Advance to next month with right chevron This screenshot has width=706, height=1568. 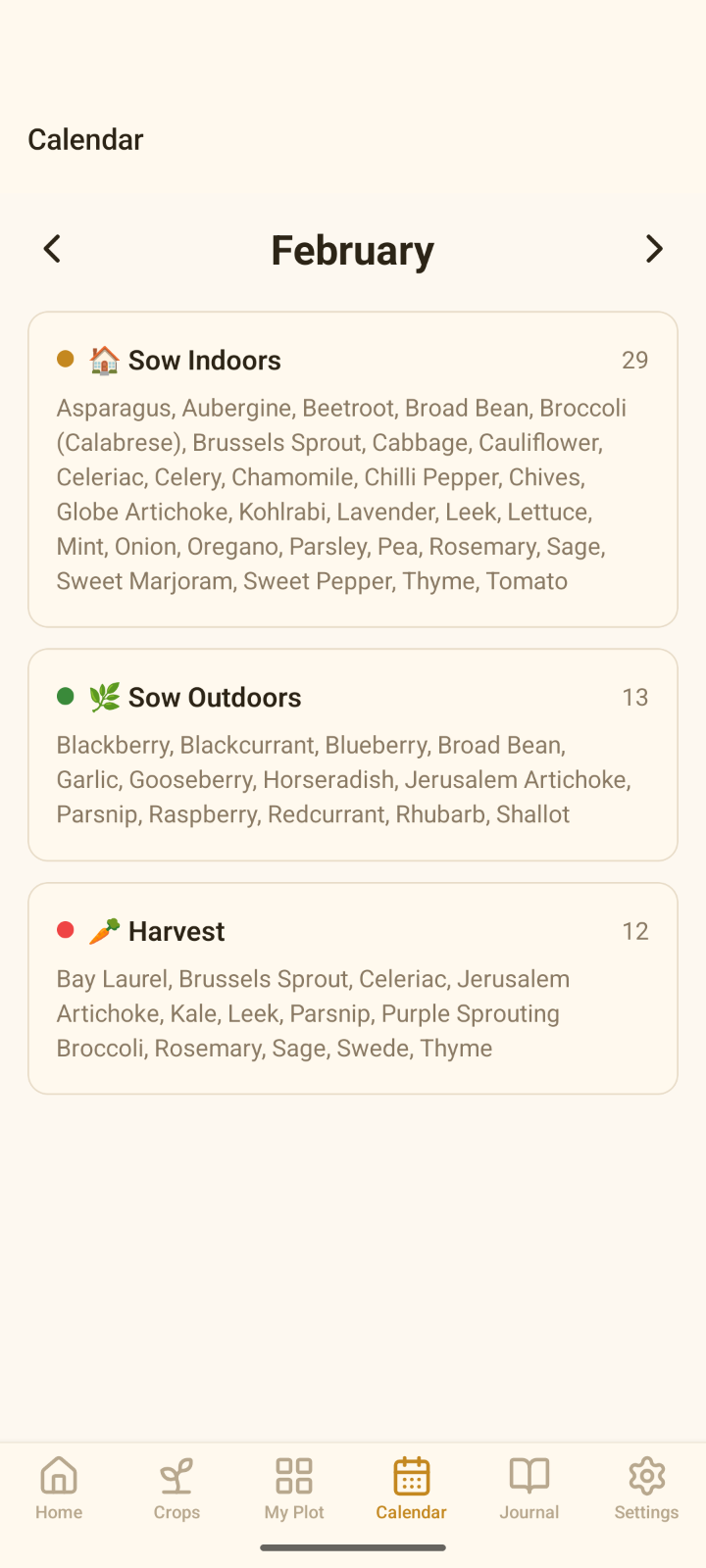[654, 249]
